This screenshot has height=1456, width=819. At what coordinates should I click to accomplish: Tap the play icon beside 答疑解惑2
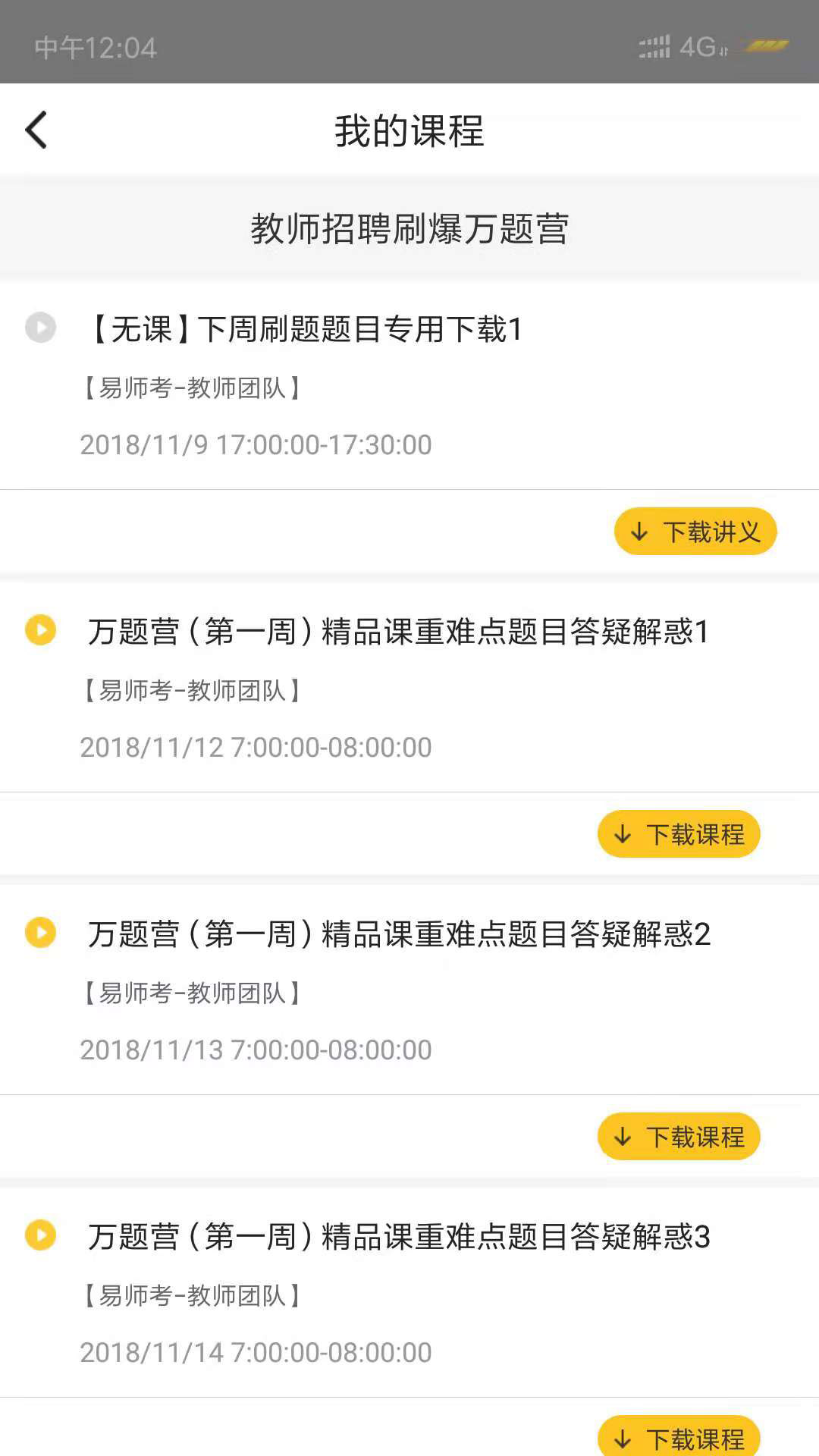tap(40, 933)
